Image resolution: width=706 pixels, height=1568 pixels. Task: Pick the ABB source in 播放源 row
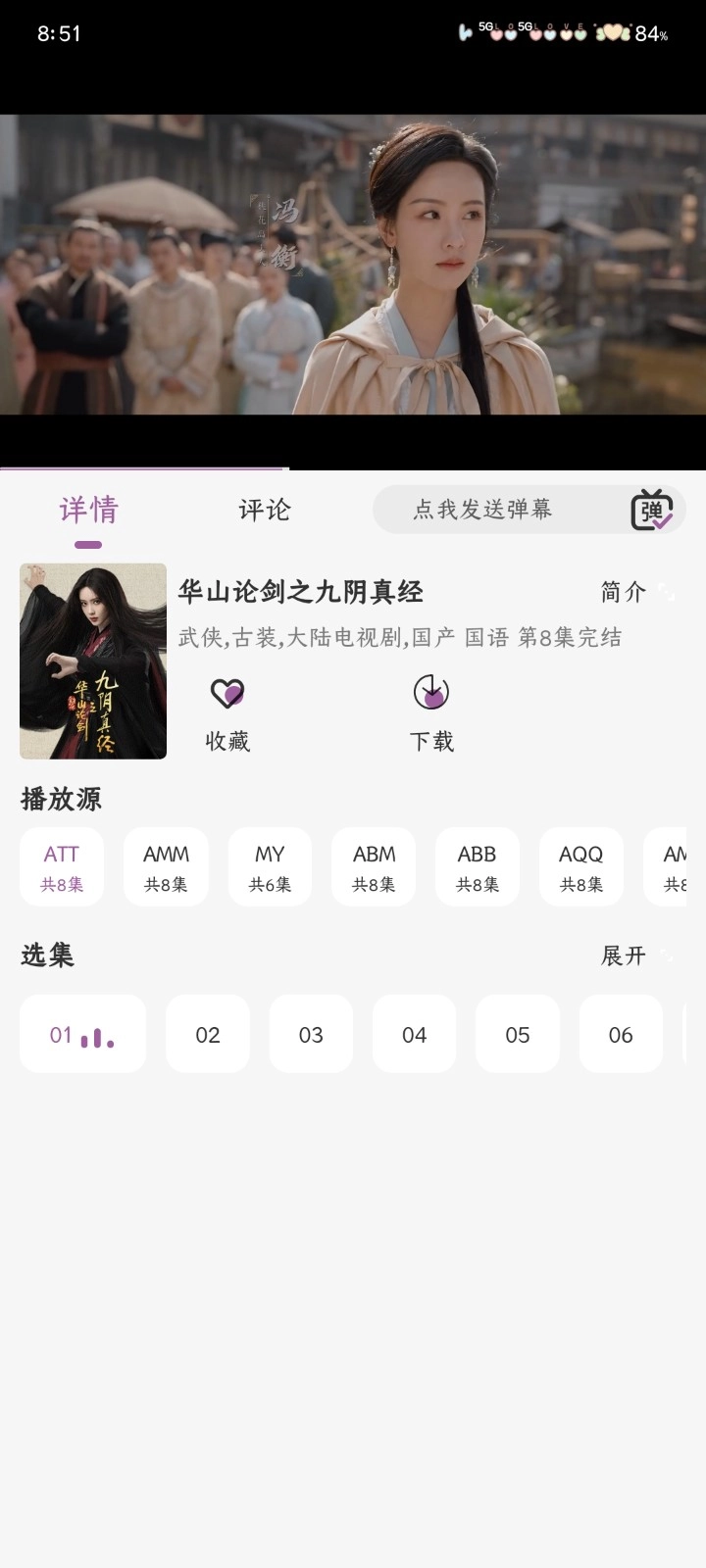tap(478, 866)
